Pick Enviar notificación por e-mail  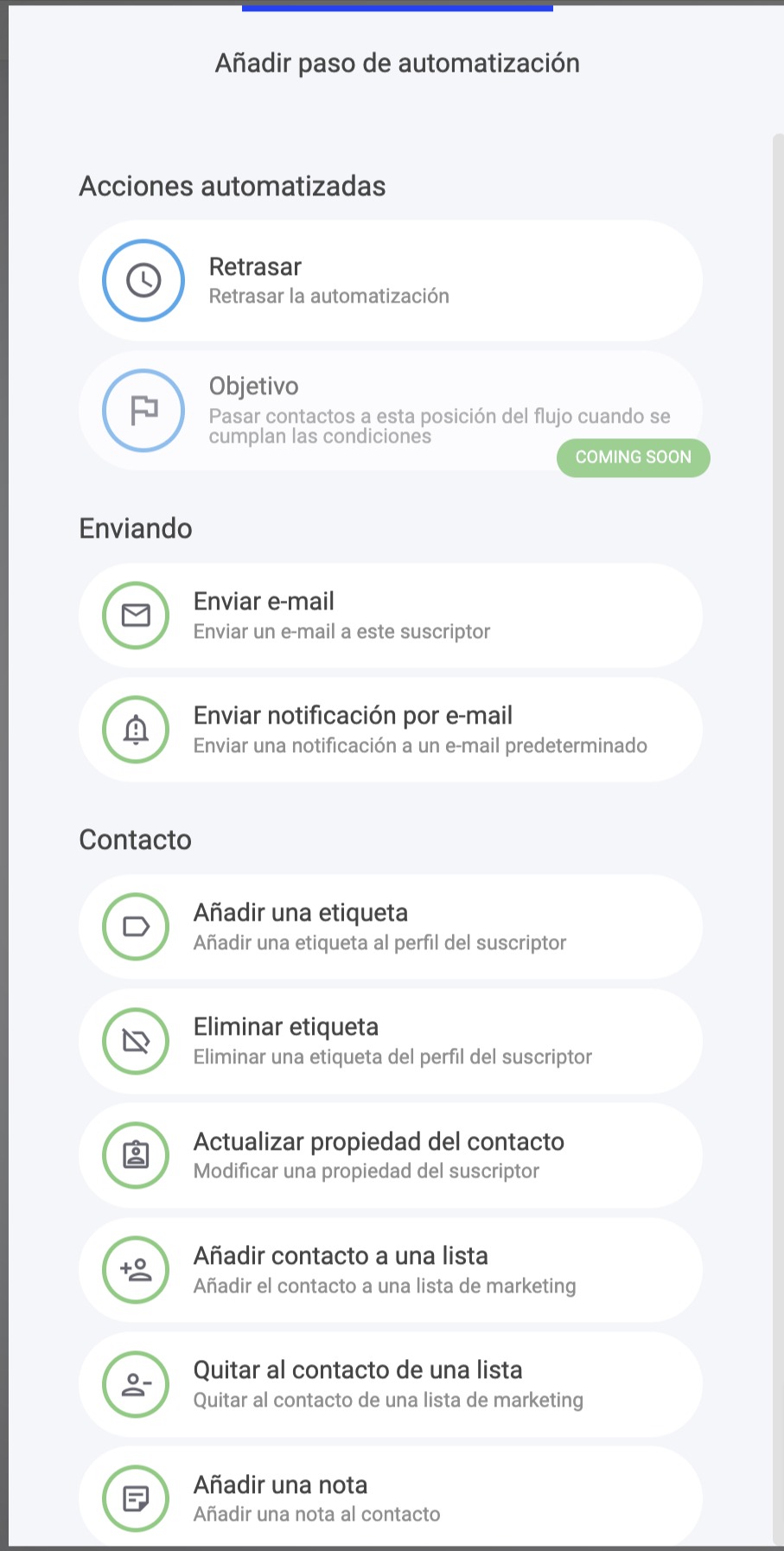[389, 730]
